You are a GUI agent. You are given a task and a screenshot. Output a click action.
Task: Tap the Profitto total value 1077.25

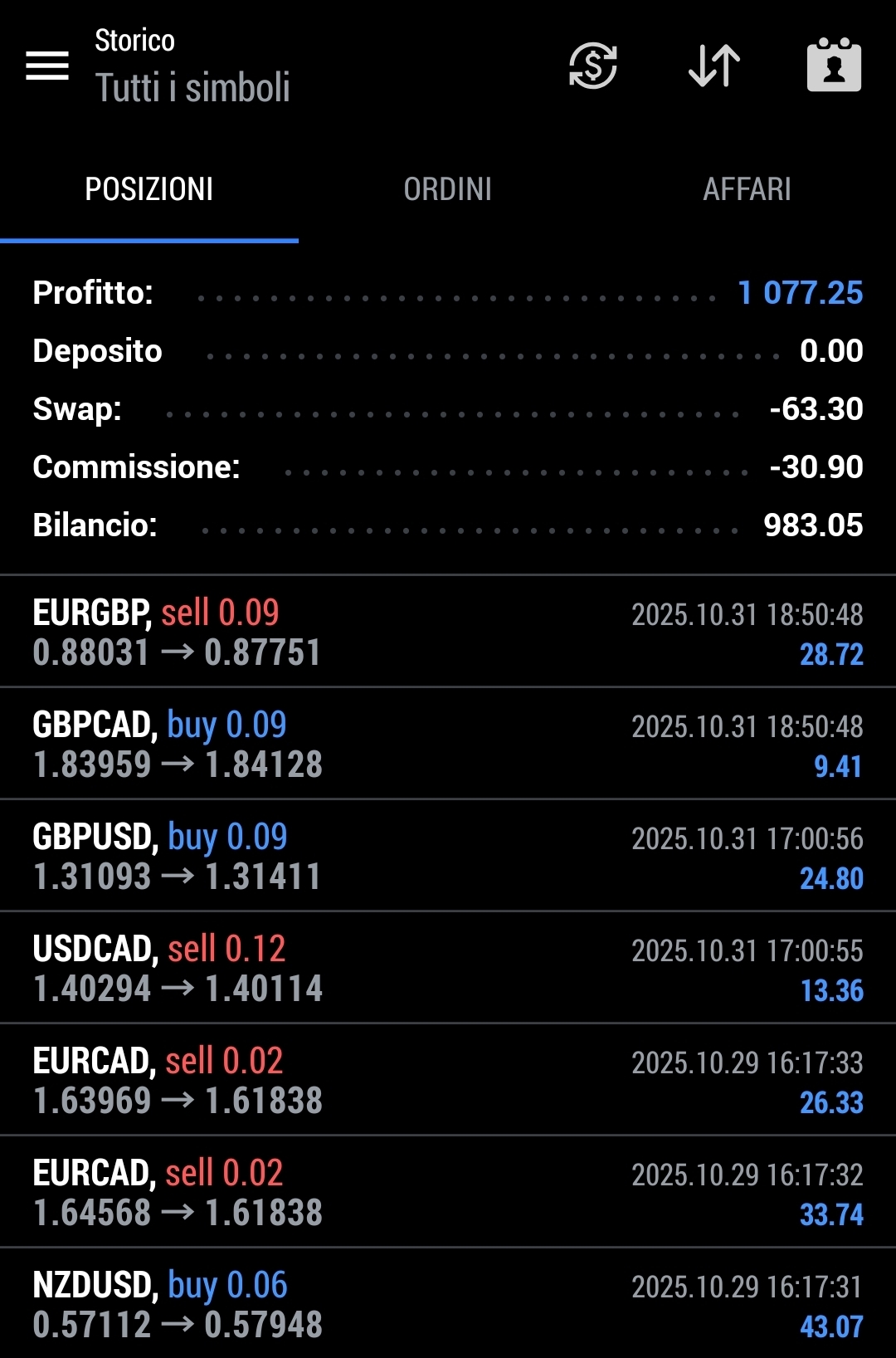click(801, 293)
